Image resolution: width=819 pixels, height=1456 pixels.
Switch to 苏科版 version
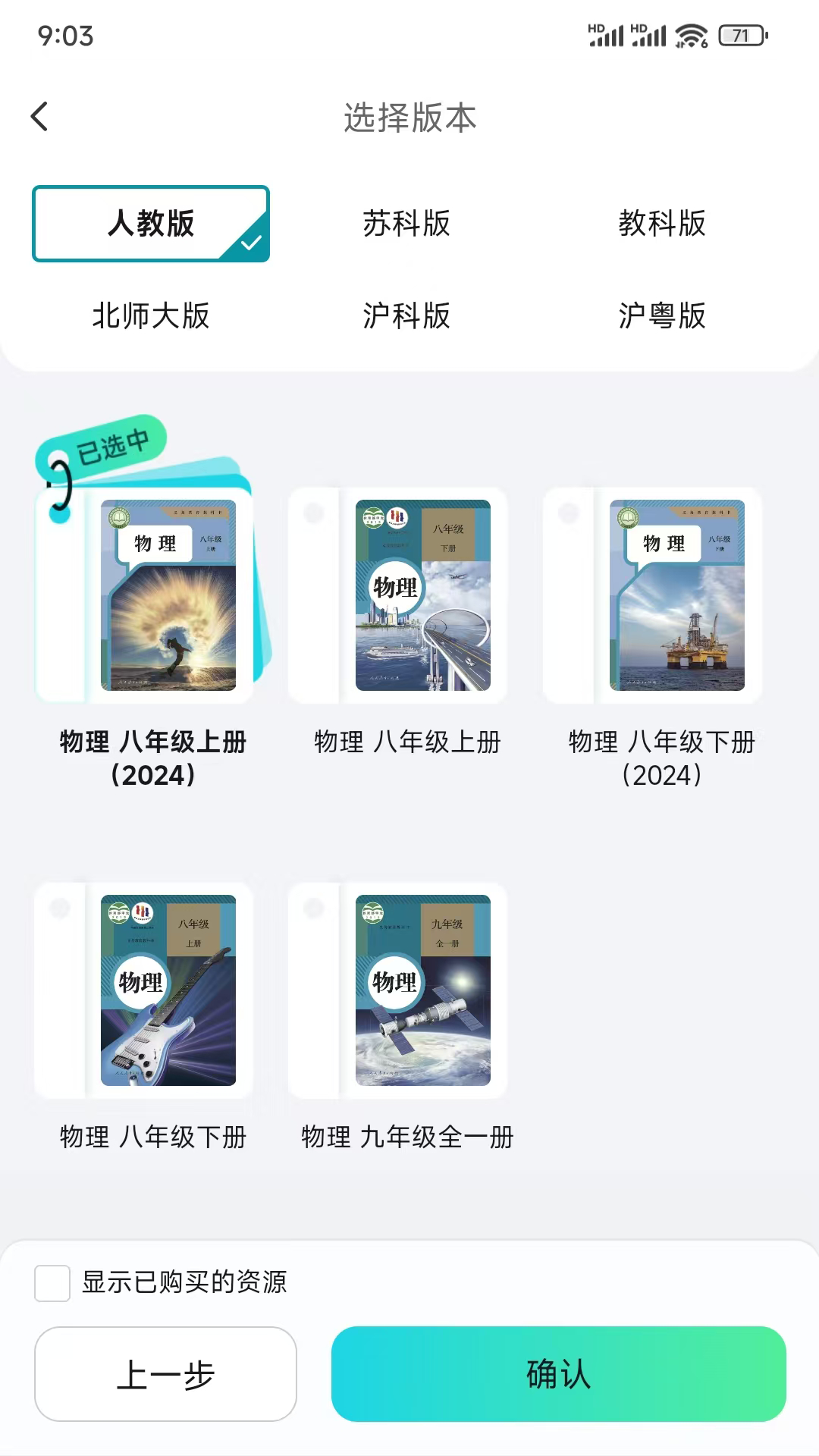click(407, 224)
